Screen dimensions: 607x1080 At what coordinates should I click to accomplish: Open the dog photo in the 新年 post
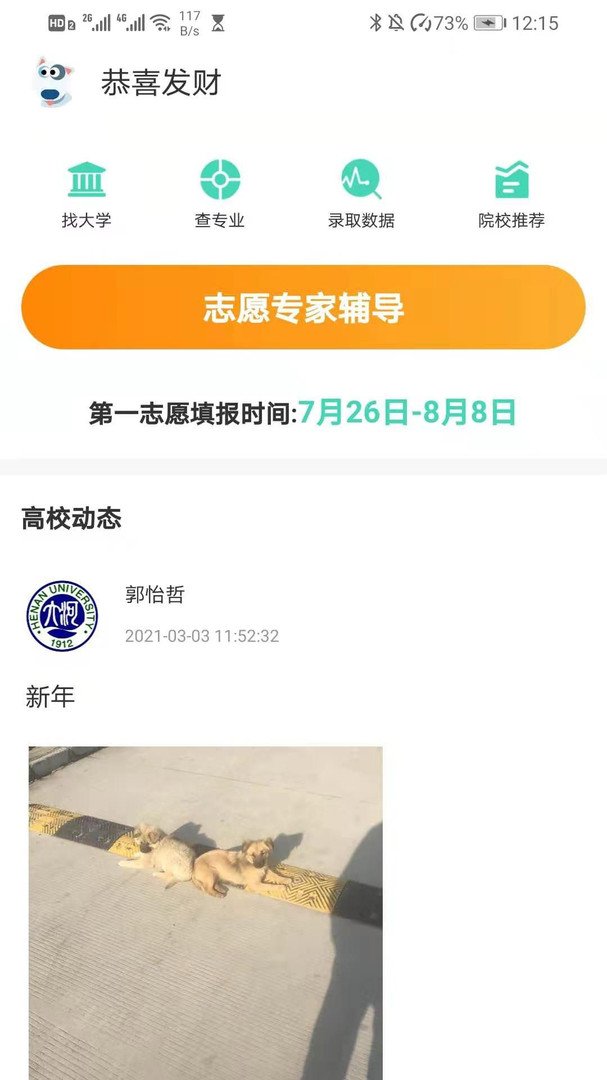[x=205, y=912]
